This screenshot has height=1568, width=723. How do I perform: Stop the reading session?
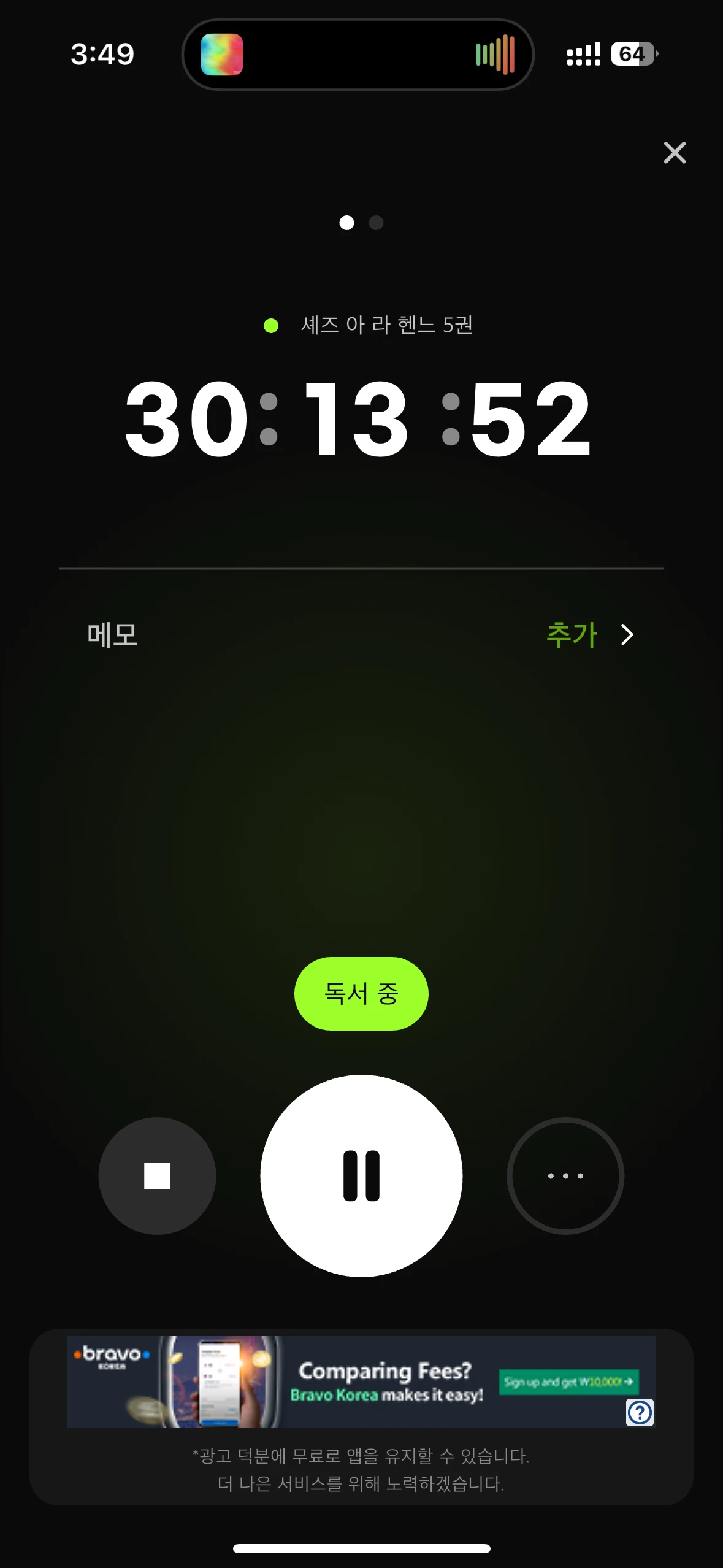[157, 1175]
